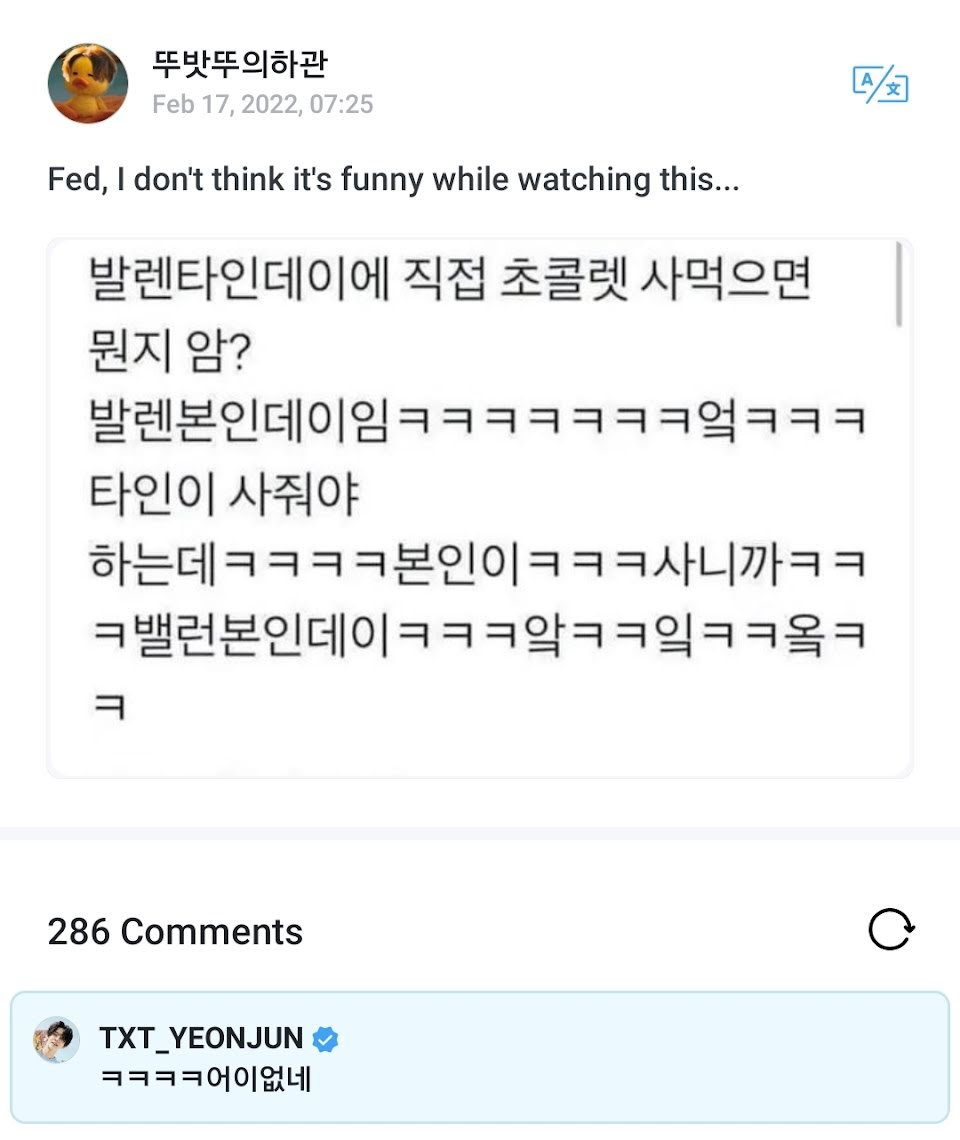Open the post author's duck avatar
960x1140 pixels.
click(88, 83)
